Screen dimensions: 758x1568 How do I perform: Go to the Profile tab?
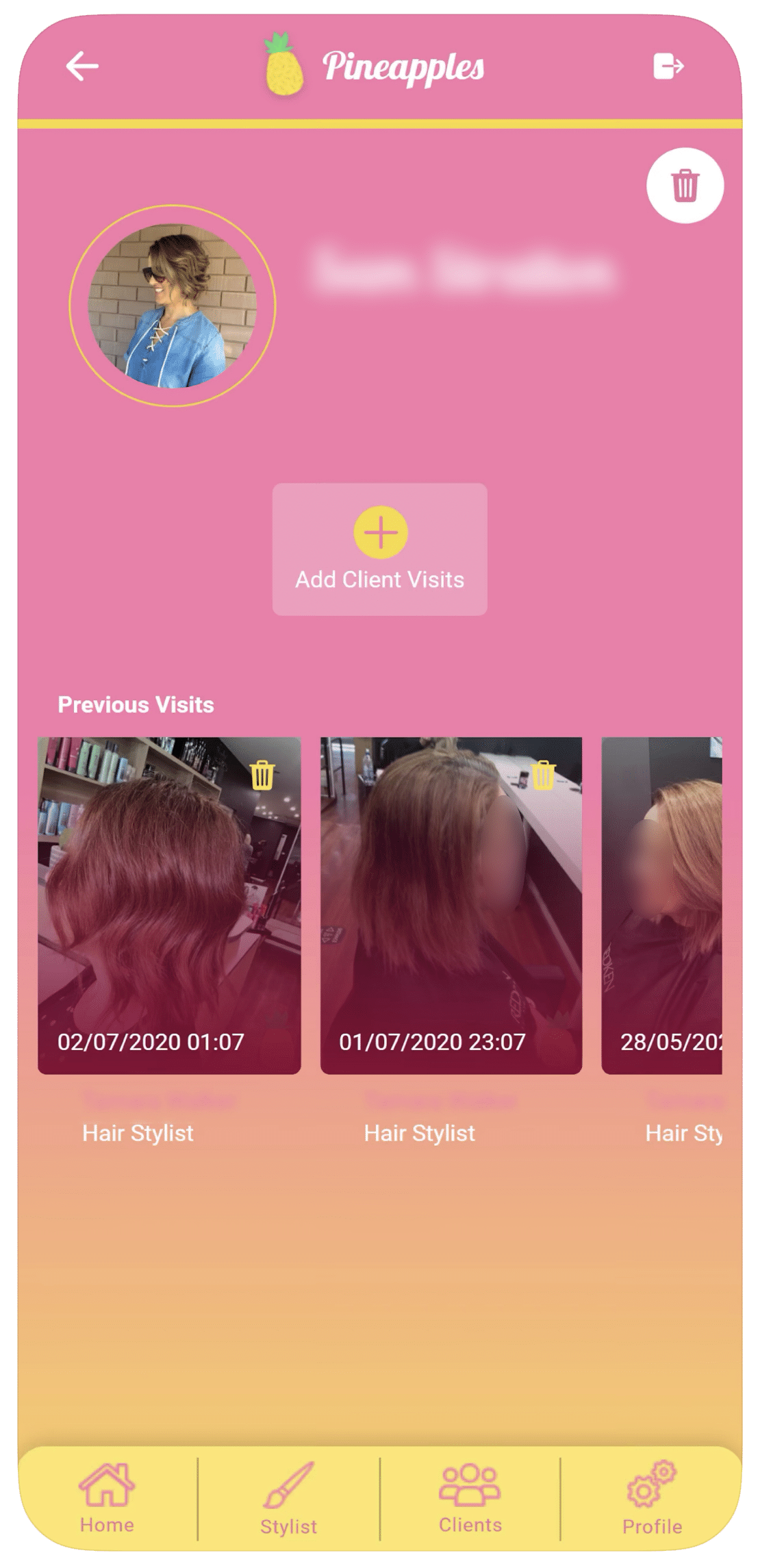[x=652, y=1499]
